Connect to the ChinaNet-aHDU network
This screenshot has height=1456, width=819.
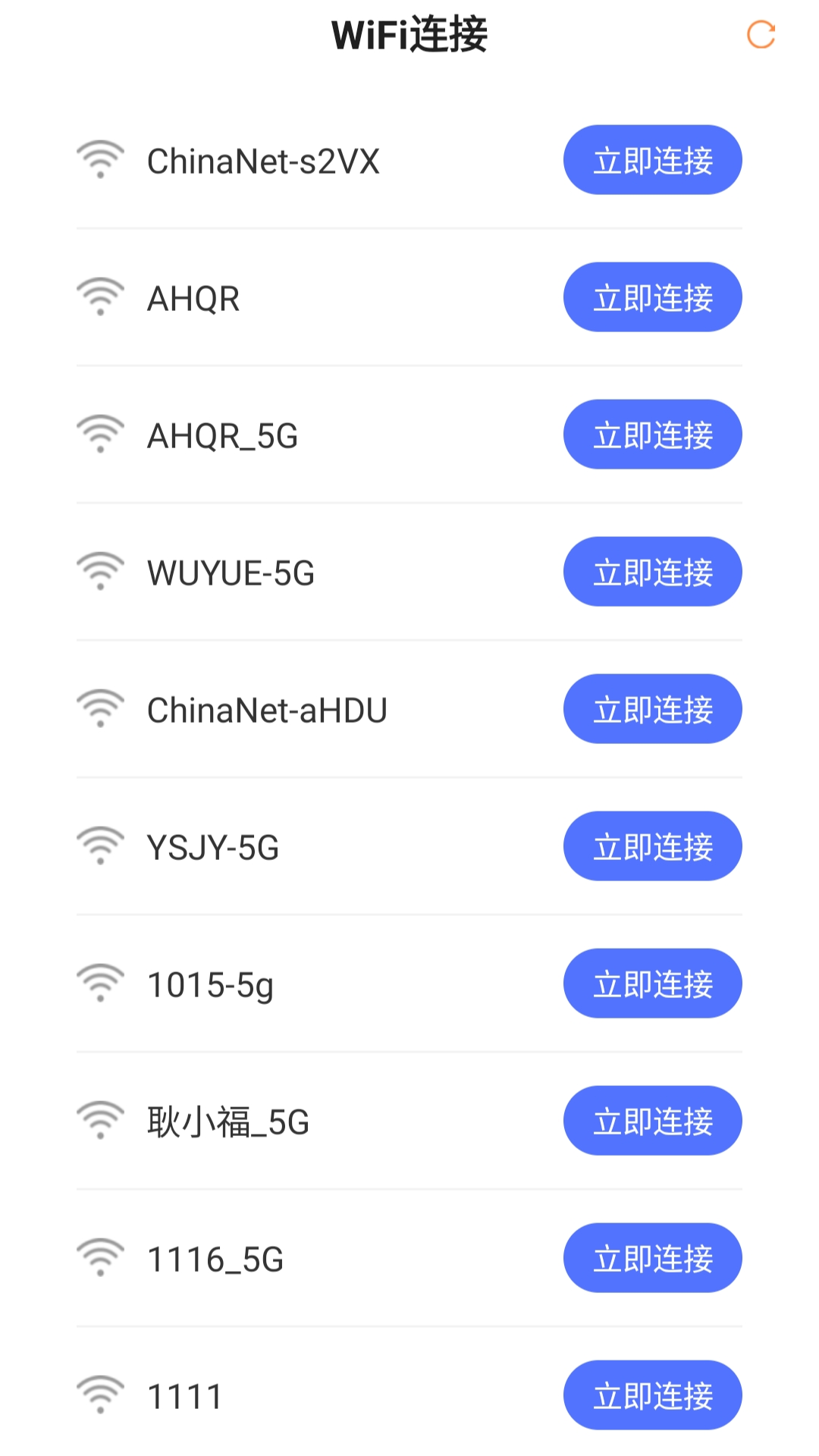651,709
